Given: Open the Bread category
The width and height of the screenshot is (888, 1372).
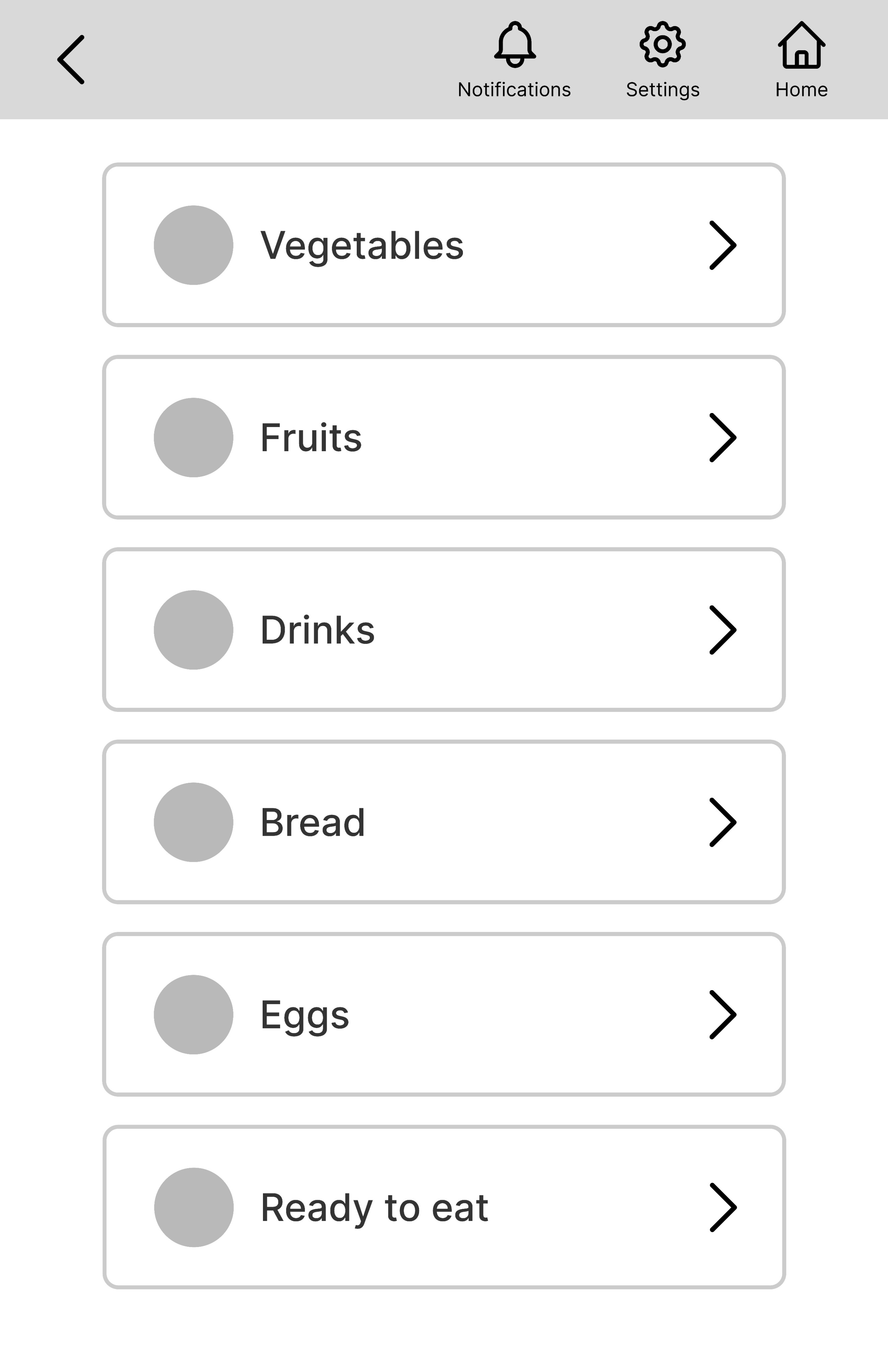Looking at the screenshot, I should click(444, 822).
